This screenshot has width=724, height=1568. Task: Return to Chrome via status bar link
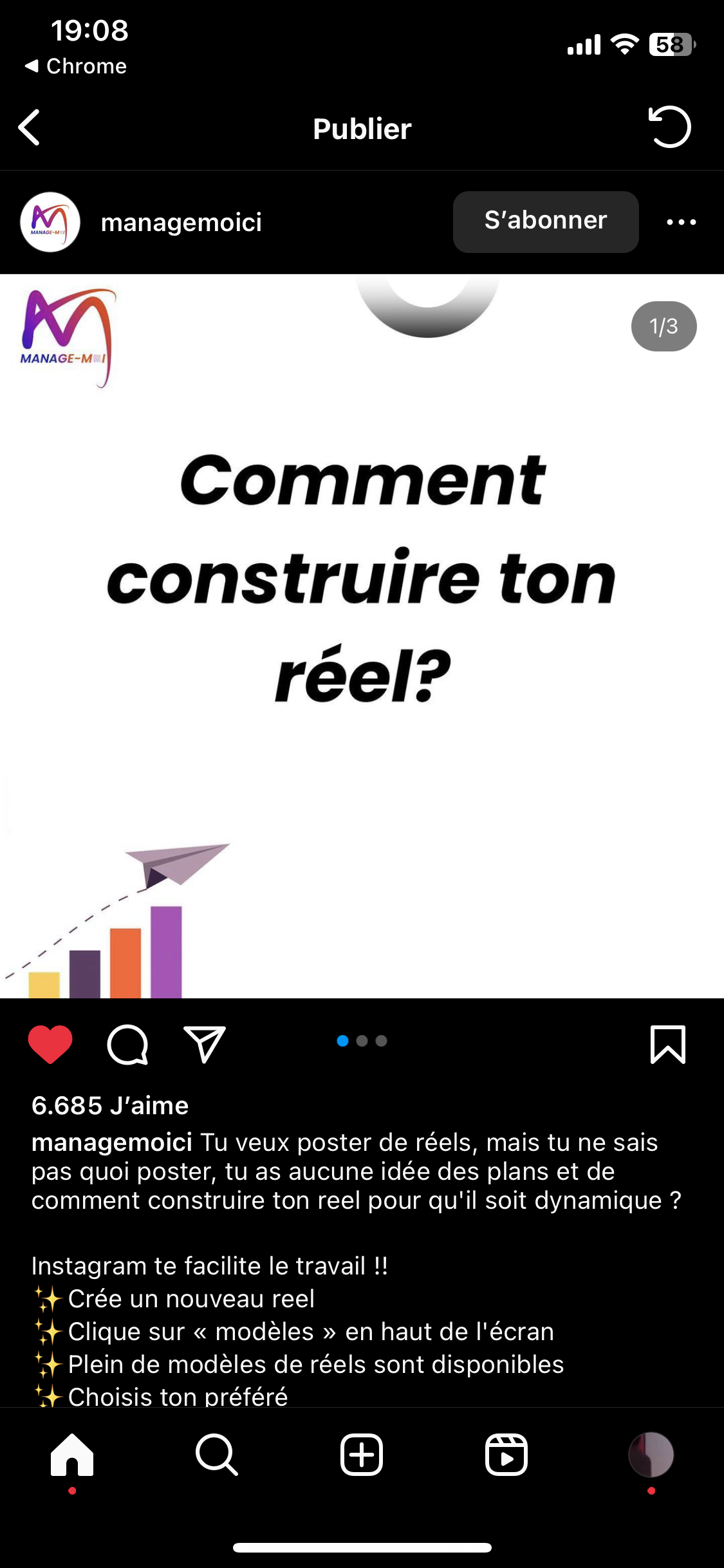pos(76,66)
